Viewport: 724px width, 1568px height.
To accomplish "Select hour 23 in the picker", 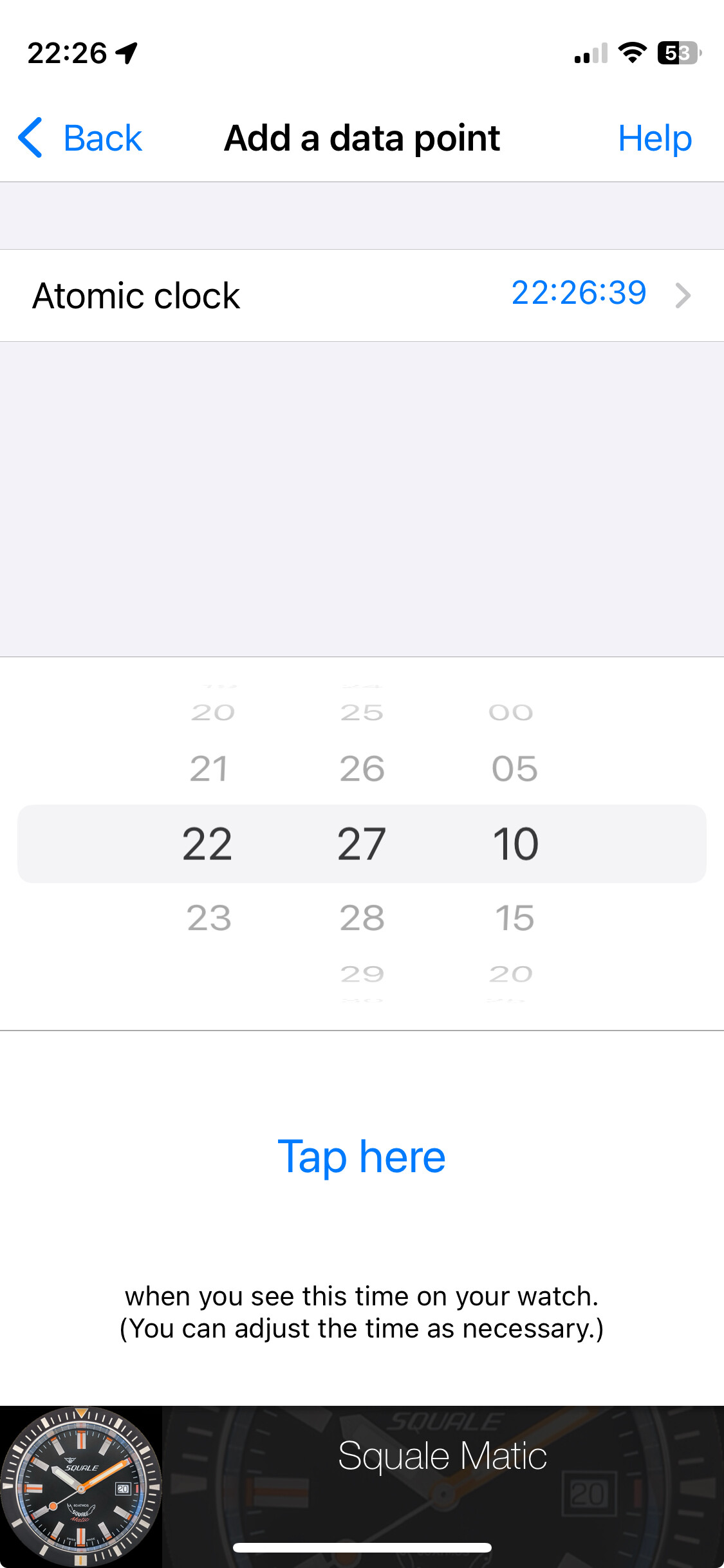I will pyautogui.click(x=209, y=918).
